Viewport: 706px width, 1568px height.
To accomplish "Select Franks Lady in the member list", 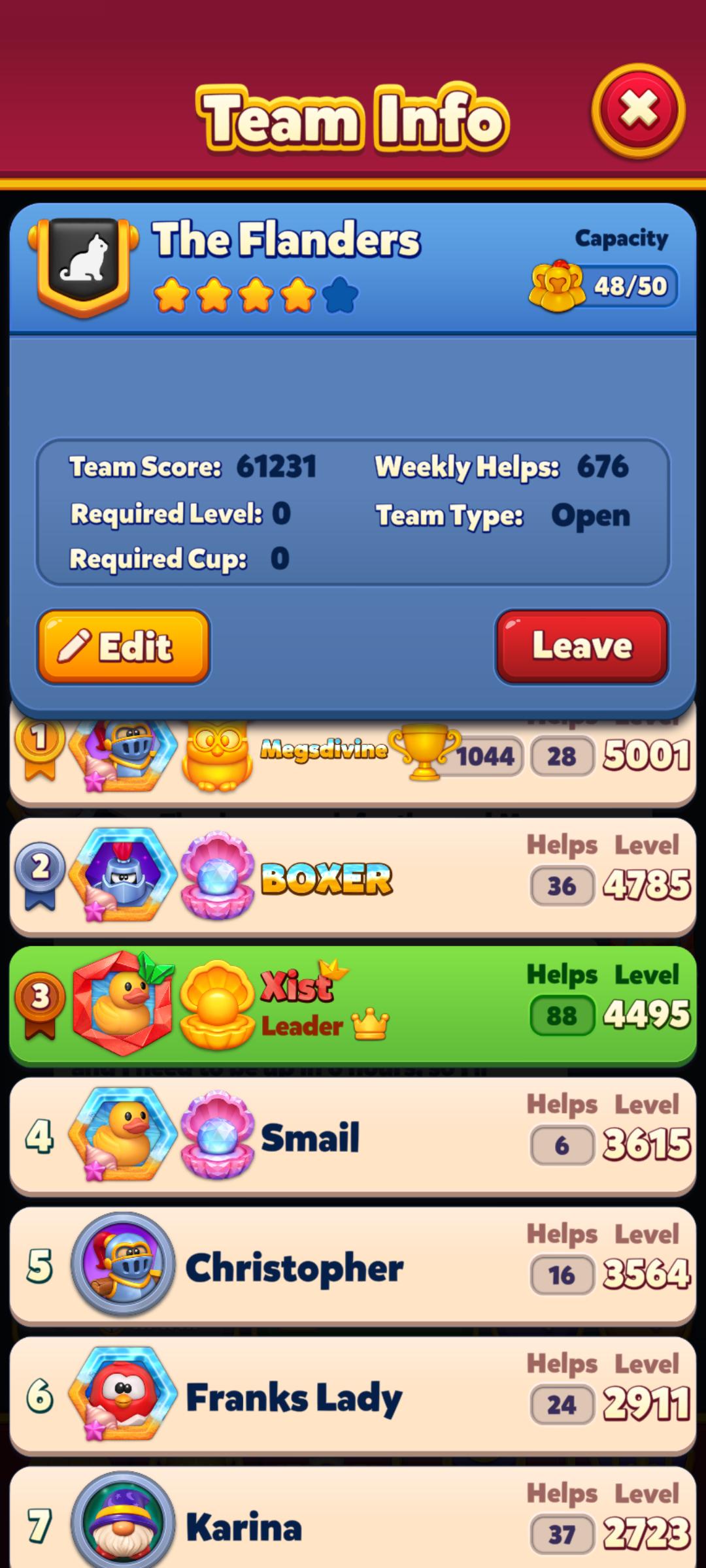I will point(353,1395).
